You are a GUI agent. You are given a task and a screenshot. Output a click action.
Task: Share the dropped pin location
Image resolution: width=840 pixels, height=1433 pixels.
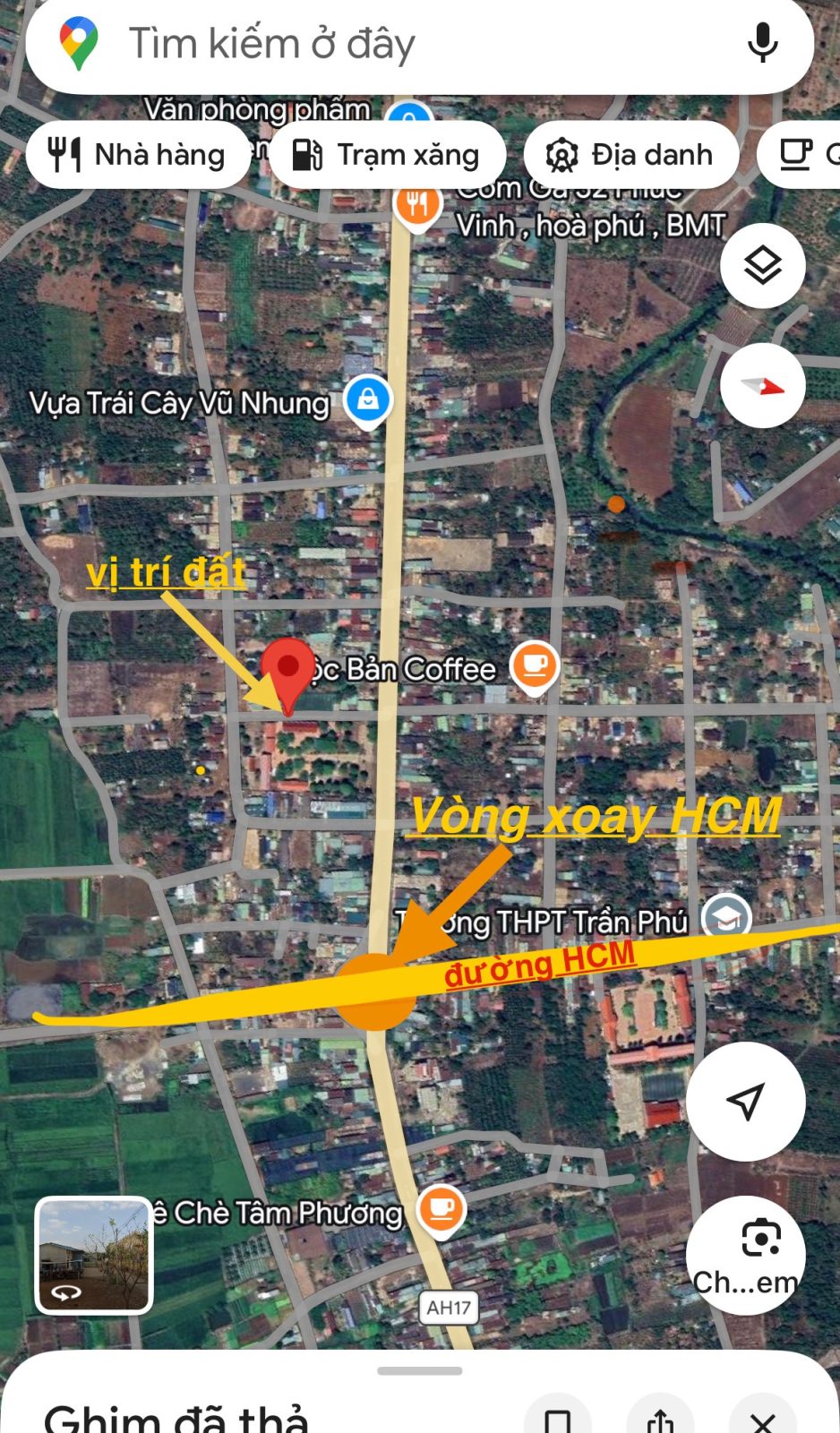[x=660, y=1421]
